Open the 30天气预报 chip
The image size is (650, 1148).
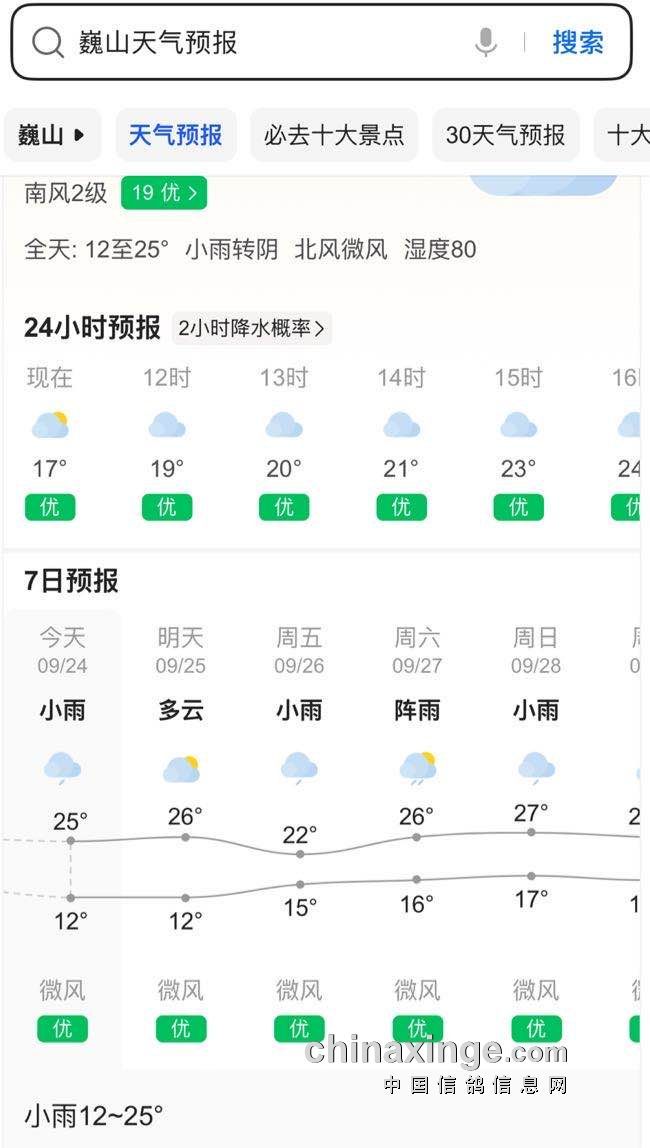pos(505,135)
